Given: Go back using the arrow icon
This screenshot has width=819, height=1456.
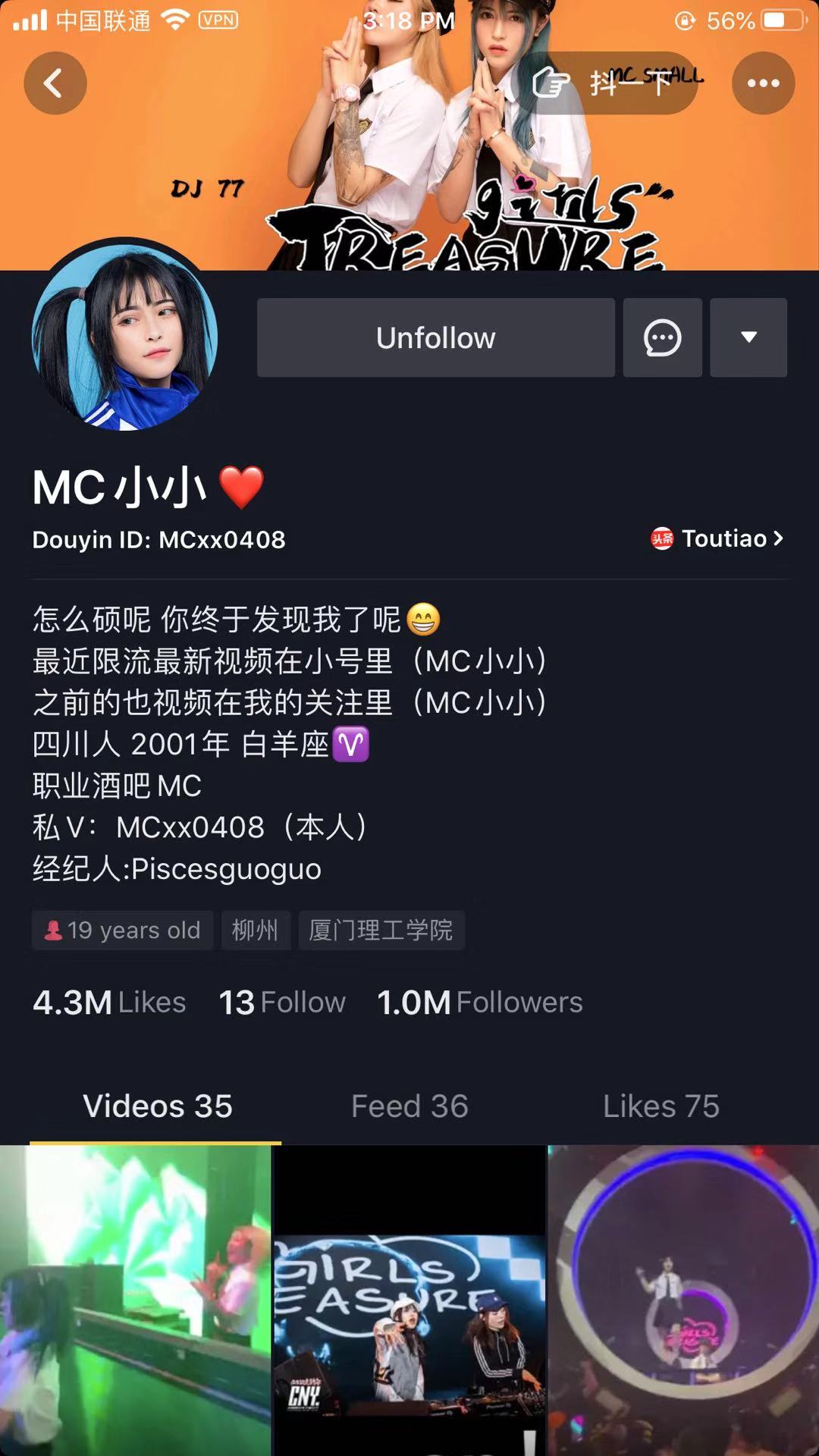Looking at the screenshot, I should tap(55, 83).
